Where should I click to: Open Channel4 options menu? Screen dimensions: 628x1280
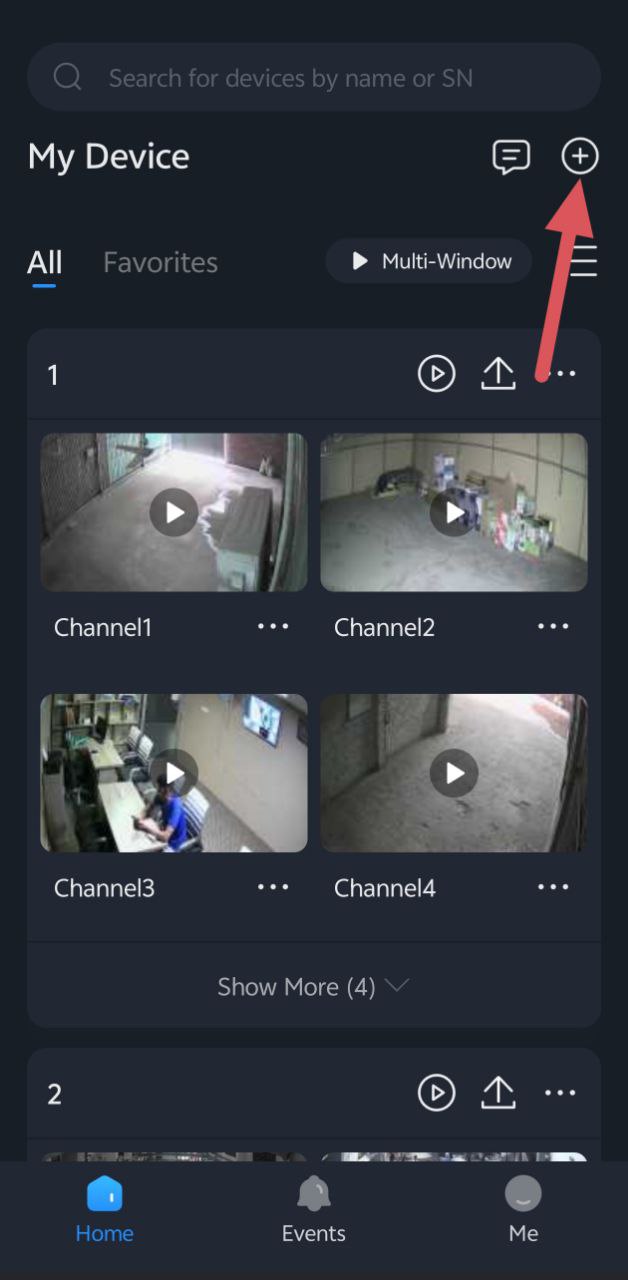[x=553, y=887]
